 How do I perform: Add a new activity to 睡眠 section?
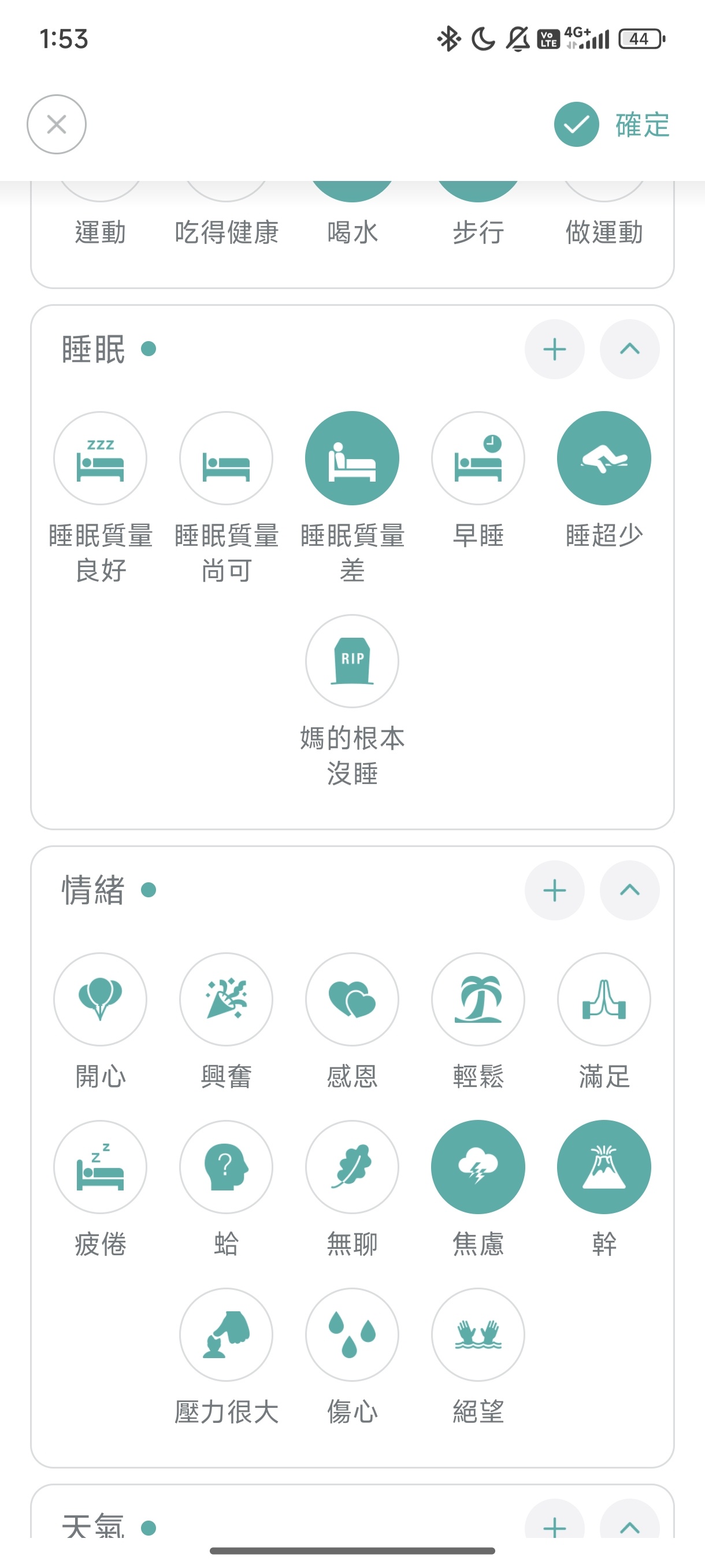pos(554,349)
